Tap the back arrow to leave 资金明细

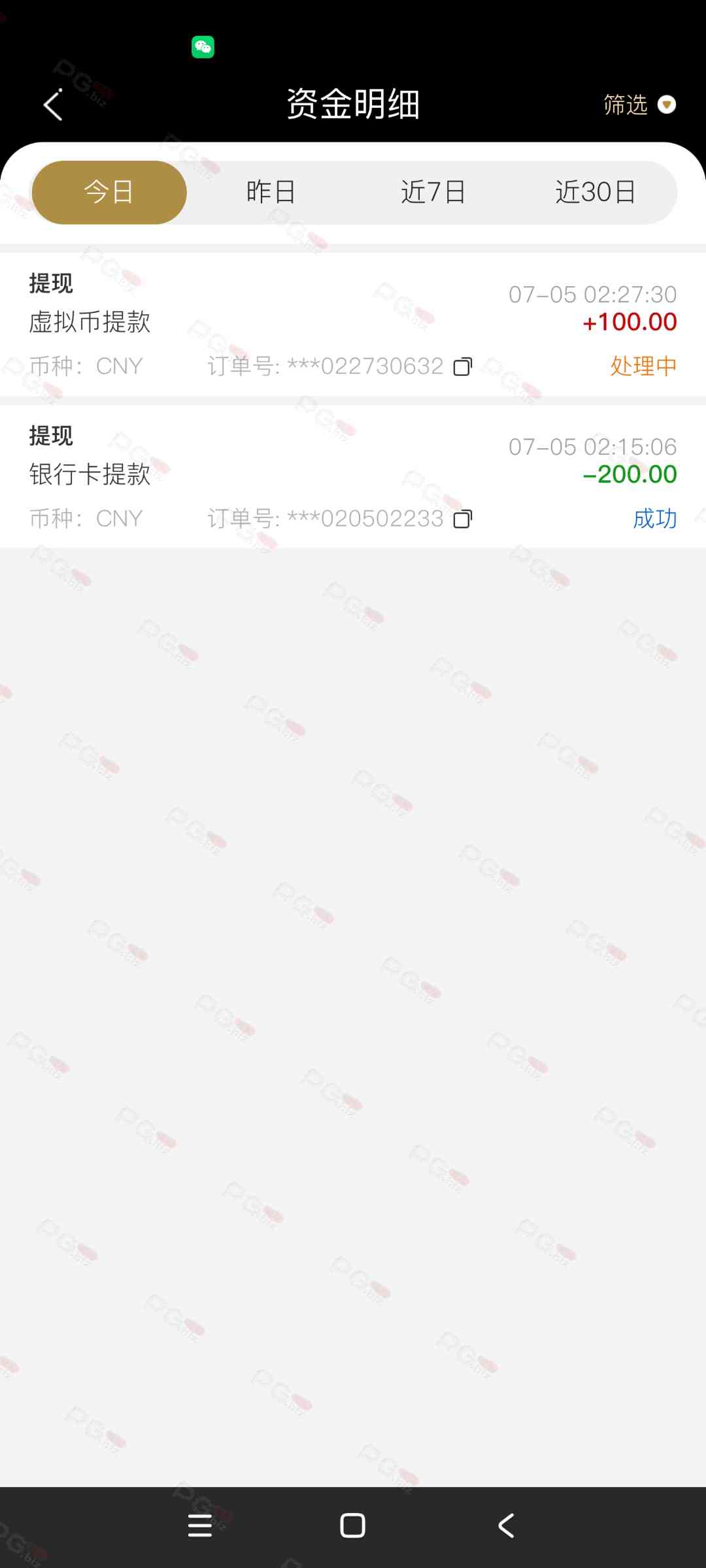click(x=52, y=105)
